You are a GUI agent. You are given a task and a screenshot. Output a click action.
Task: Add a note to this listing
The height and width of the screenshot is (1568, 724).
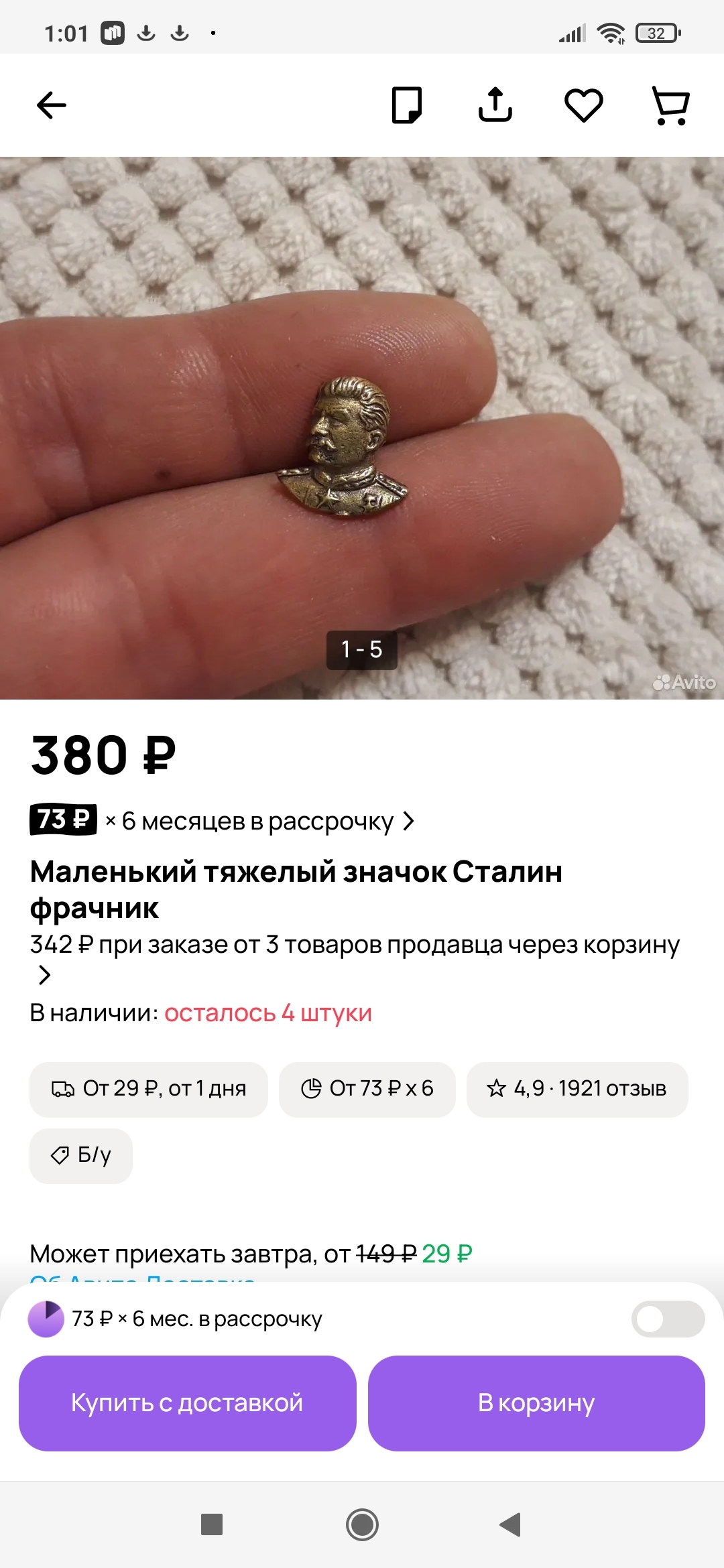click(406, 105)
